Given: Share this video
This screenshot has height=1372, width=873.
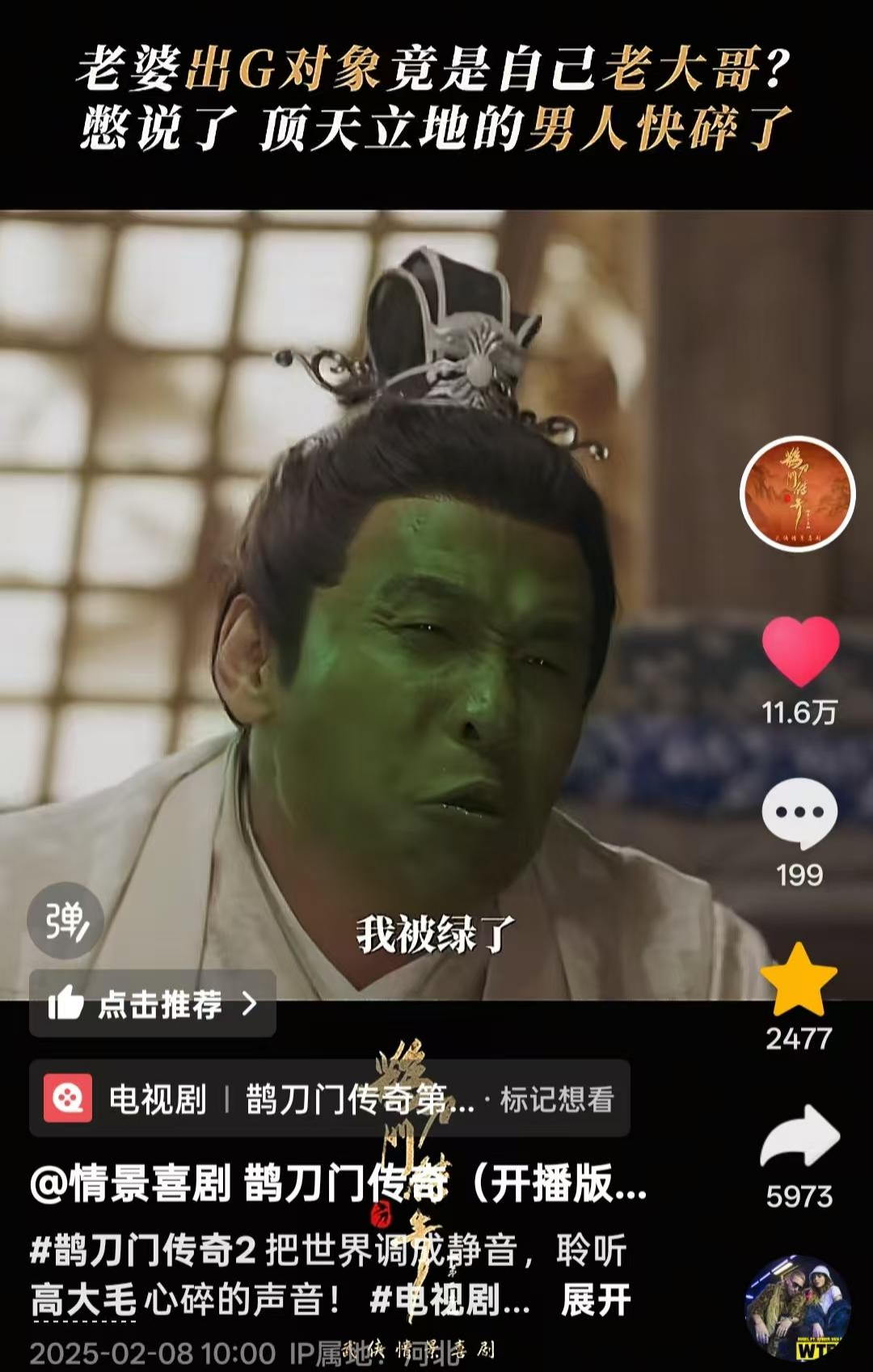Looking at the screenshot, I should (x=799, y=1137).
